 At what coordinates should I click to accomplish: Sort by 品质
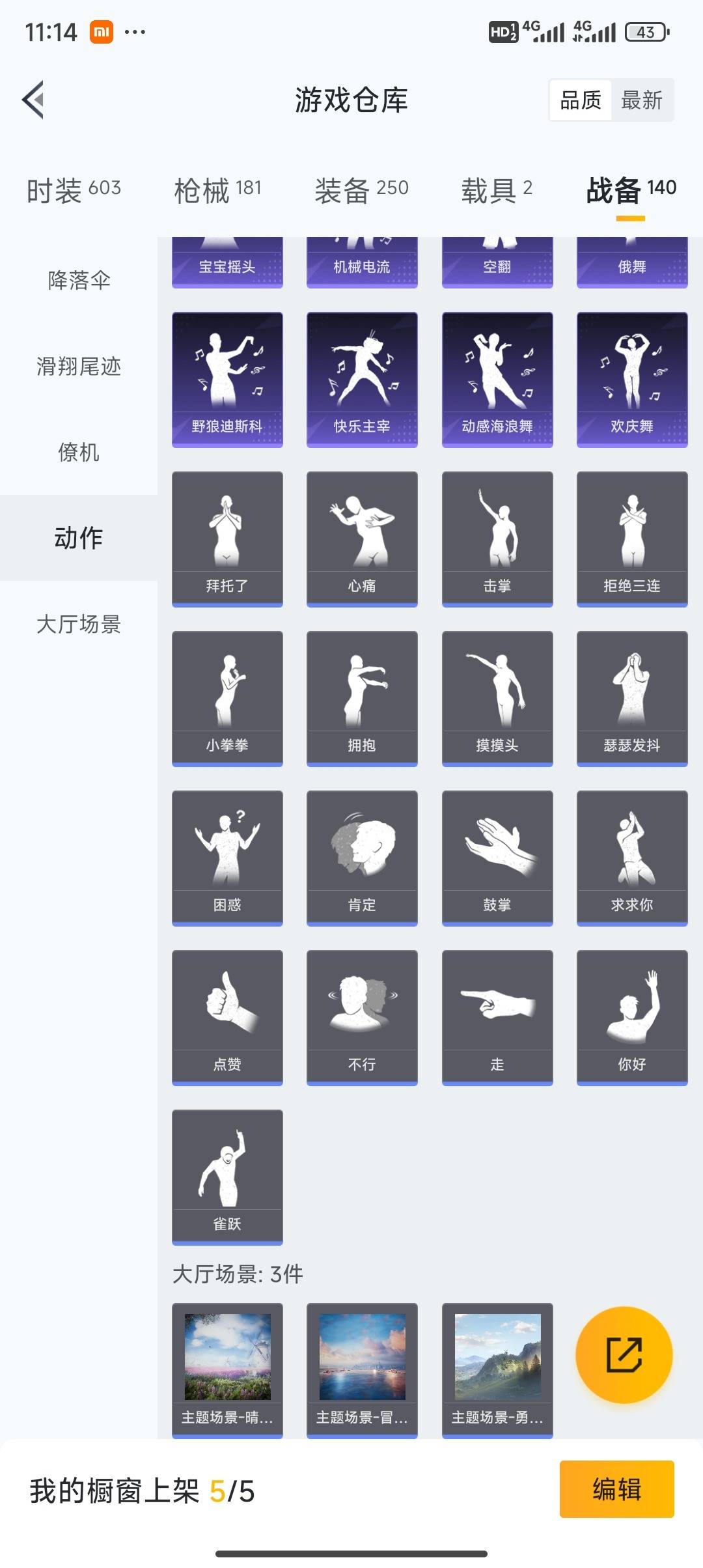[x=581, y=100]
